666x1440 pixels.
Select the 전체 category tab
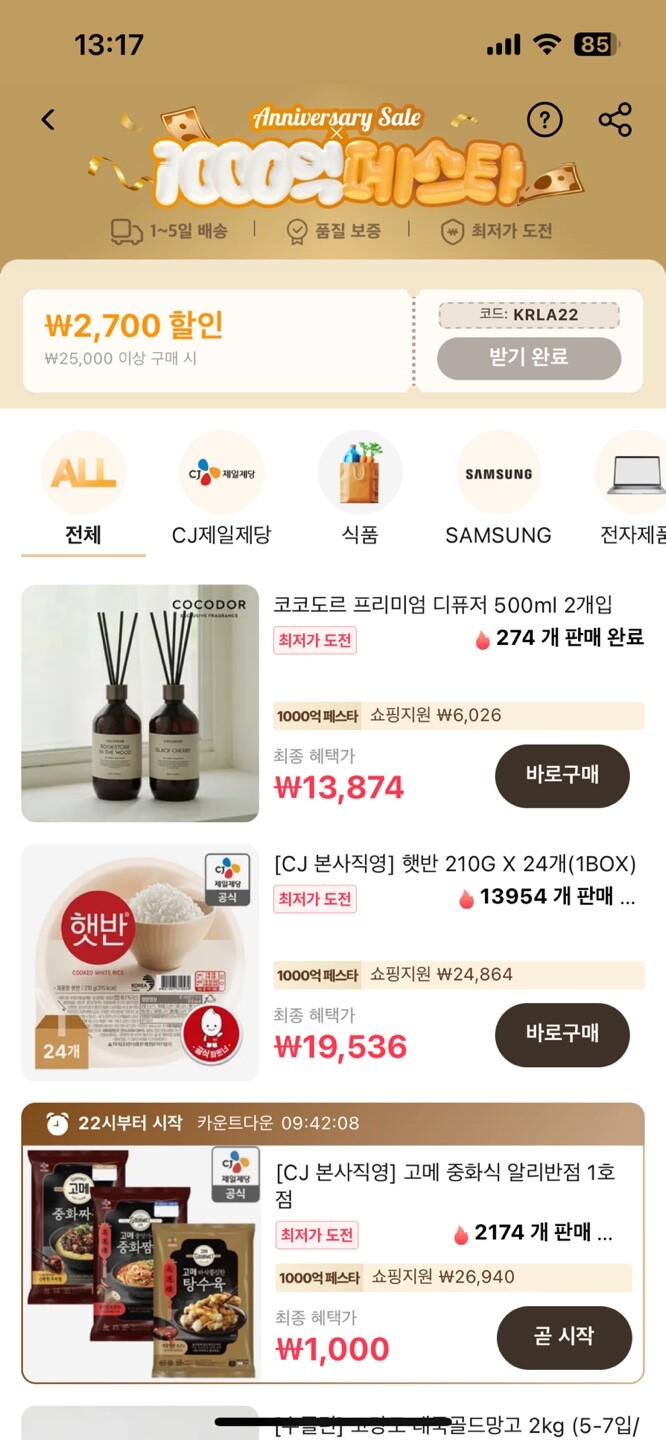(83, 490)
